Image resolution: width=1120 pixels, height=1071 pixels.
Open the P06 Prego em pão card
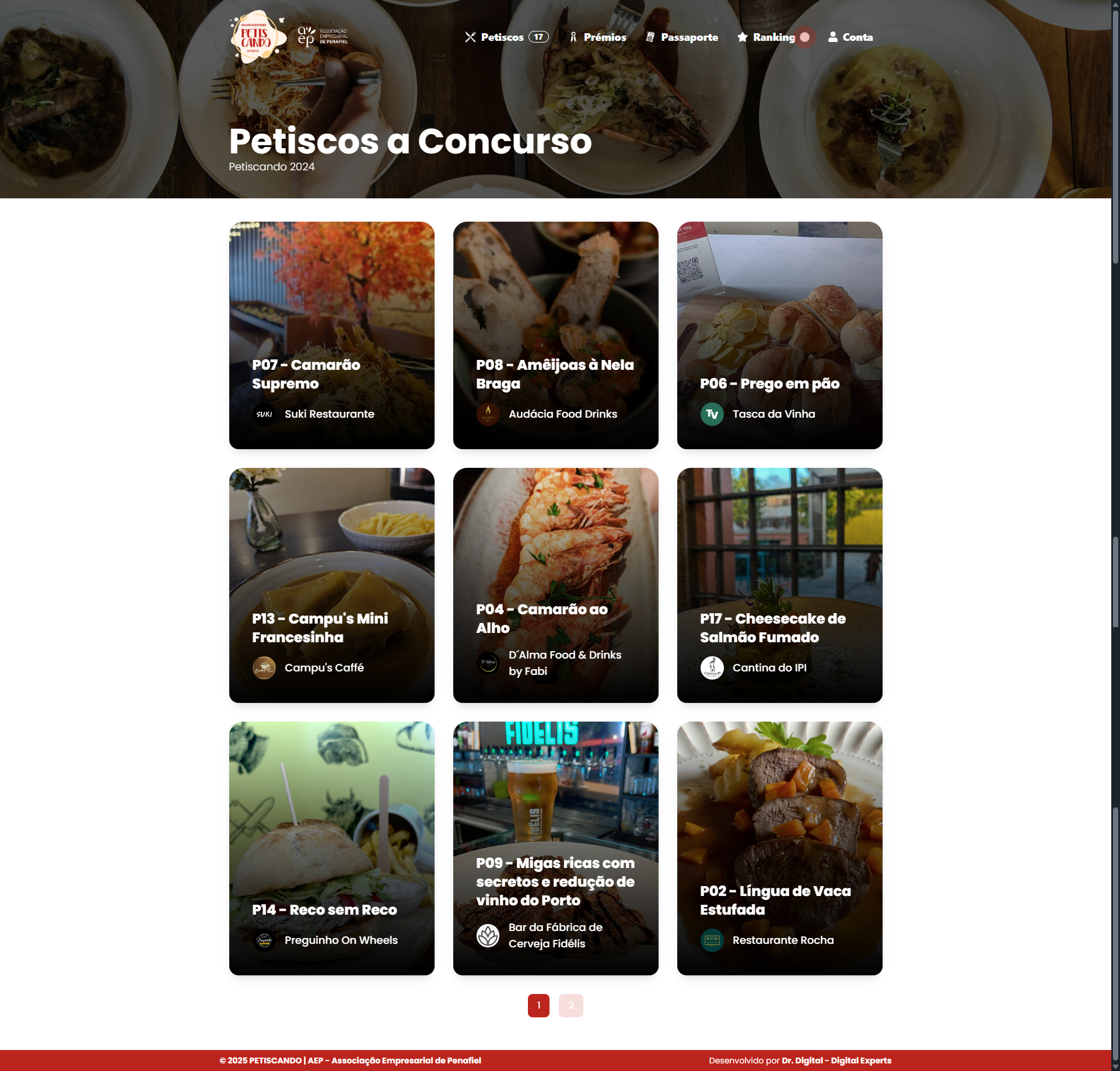(779, 335)
